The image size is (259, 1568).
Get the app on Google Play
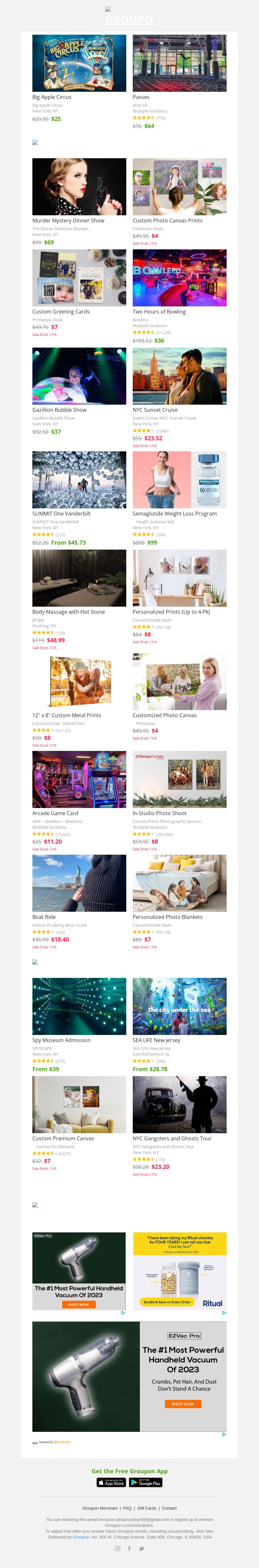click(x=146, y=1482)
